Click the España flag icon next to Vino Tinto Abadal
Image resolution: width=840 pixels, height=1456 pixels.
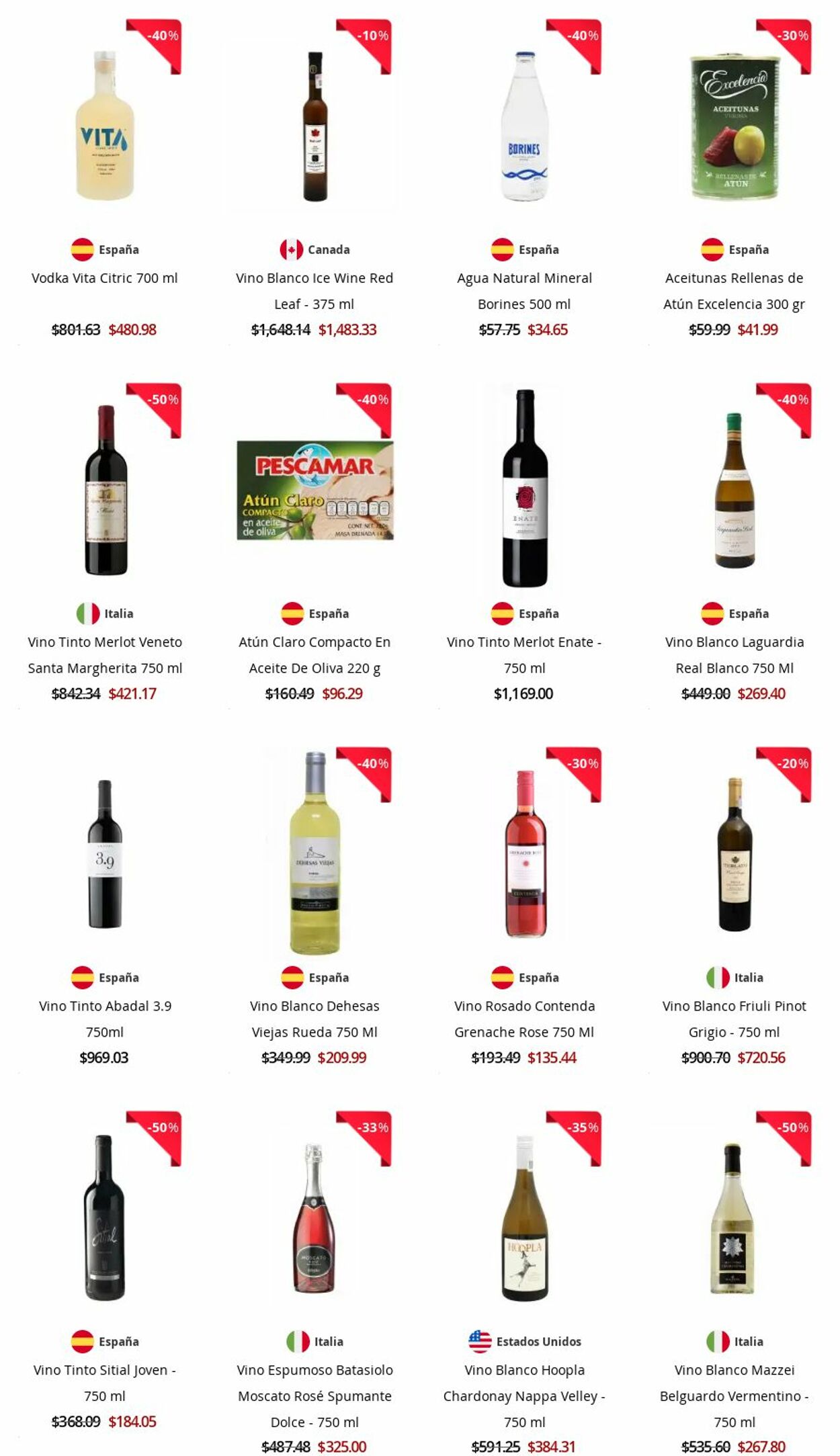click(84, 978)
